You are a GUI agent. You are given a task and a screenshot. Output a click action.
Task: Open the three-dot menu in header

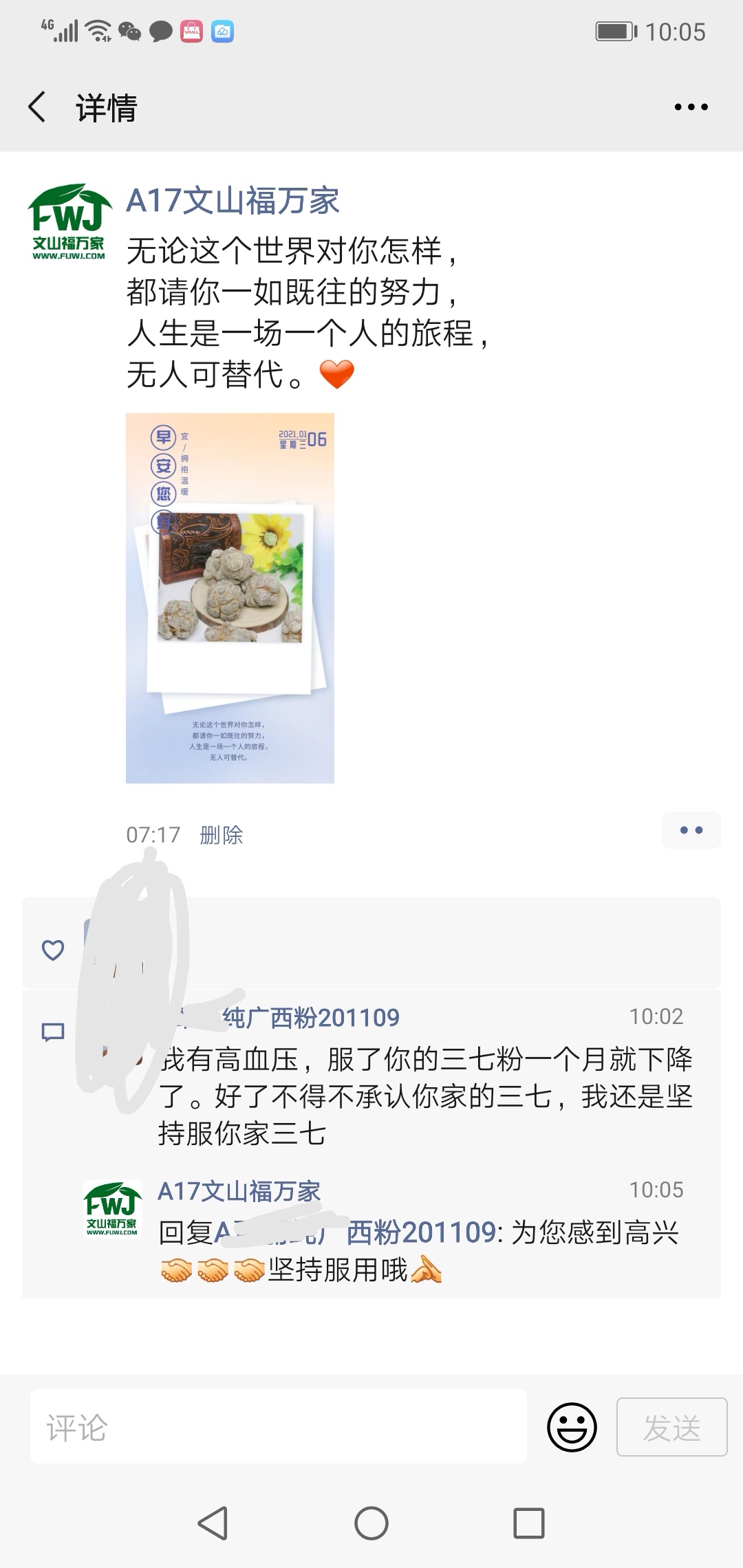(x=691, y=107)
